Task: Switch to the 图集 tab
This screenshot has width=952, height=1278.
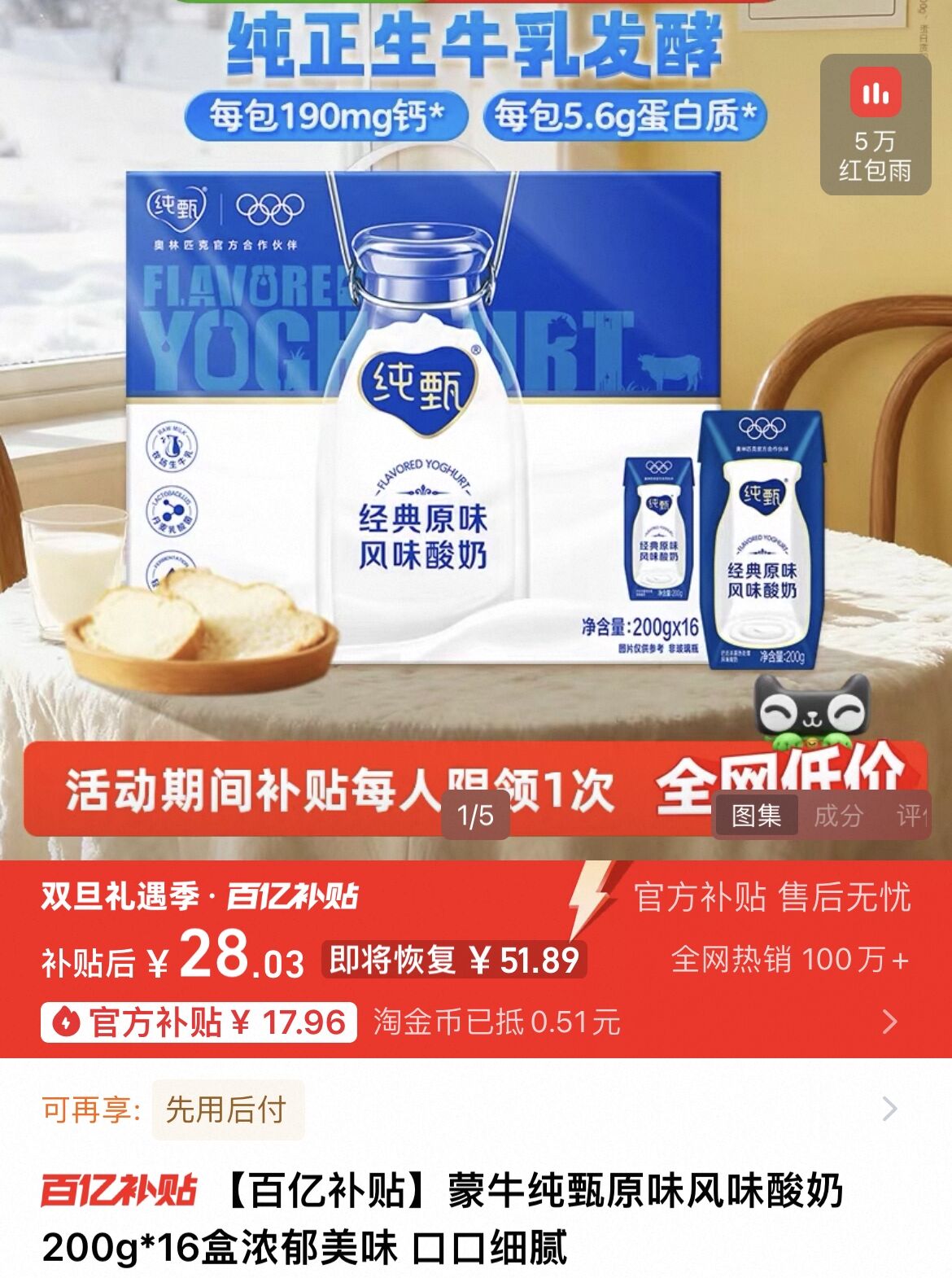Action: point(756,815)
